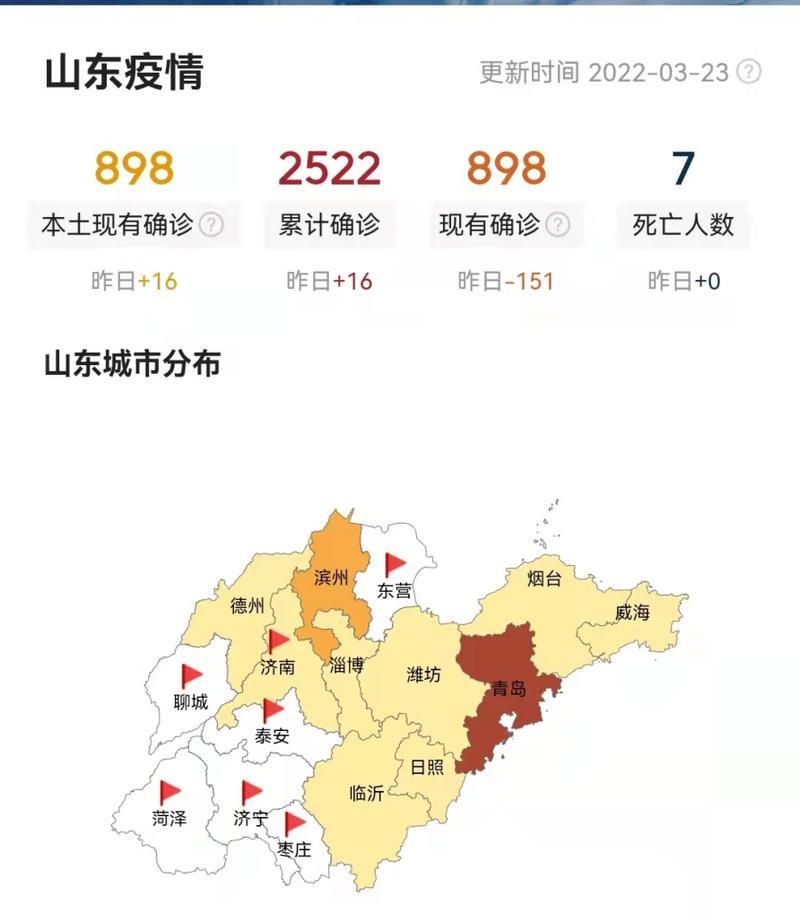Tap the 德州 region on the map

246,605
